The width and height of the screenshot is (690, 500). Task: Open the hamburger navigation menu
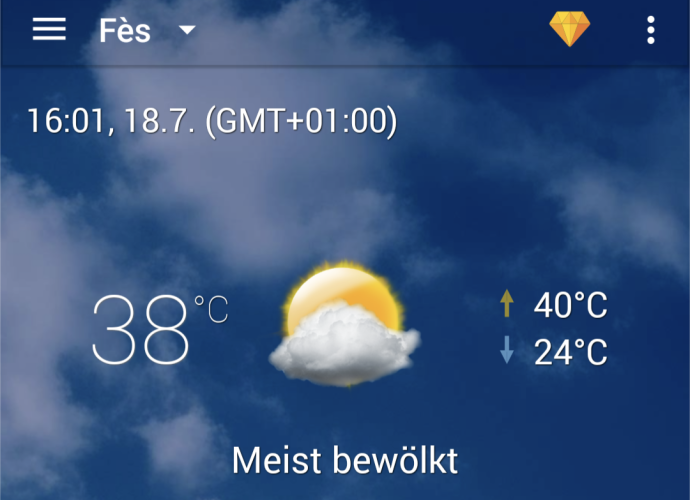tap(49, 30)
